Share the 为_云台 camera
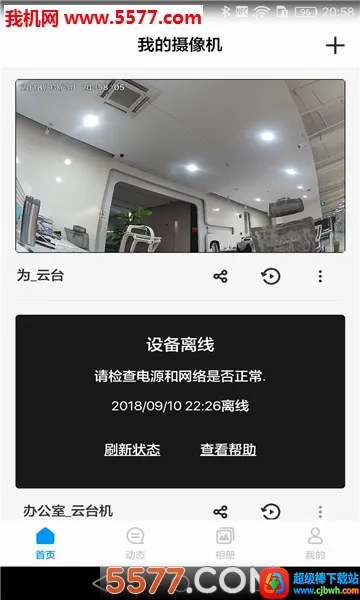360x600 pixels. pos(220,276)
